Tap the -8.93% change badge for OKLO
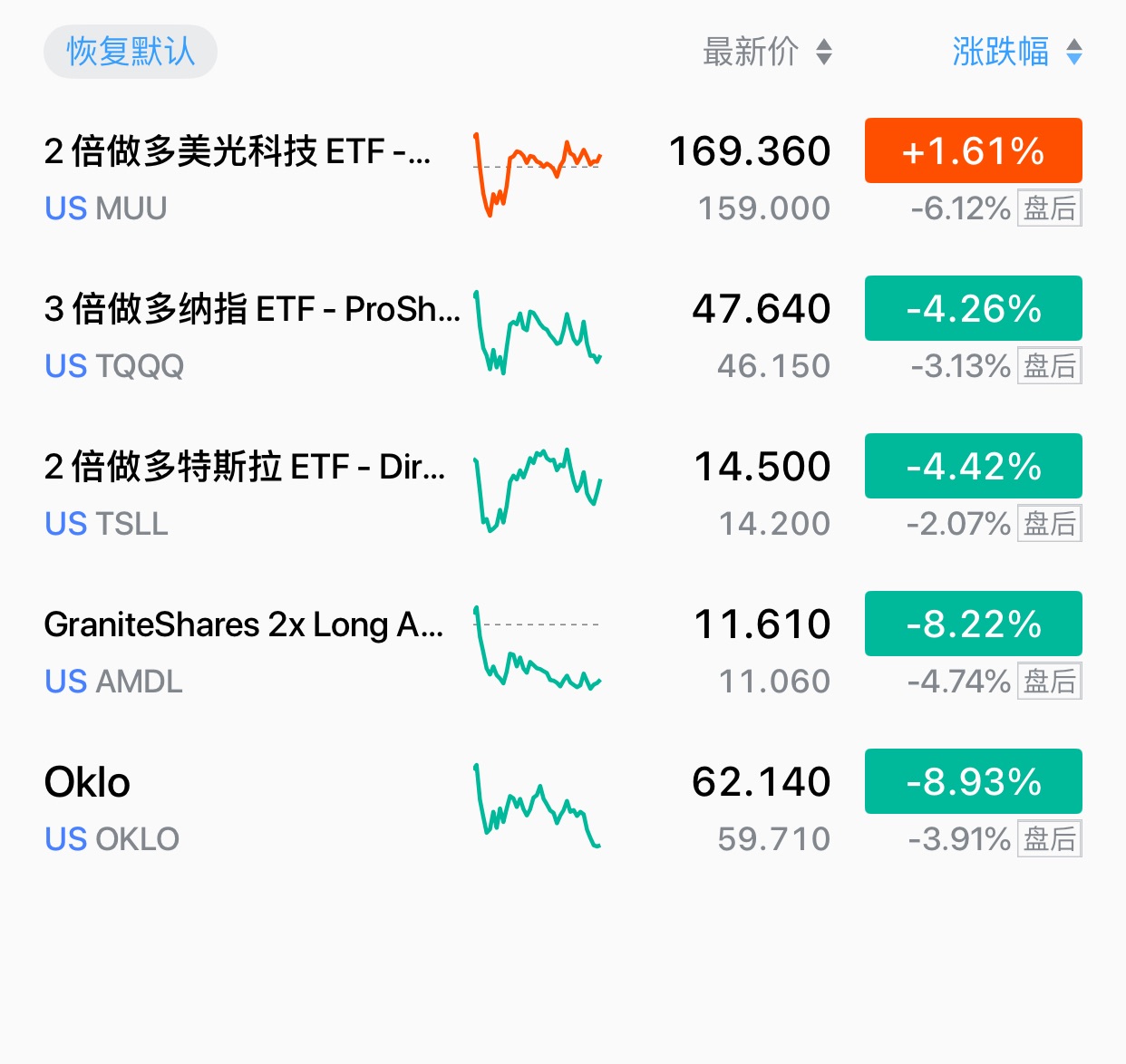The width and height of the screenshot is (1126, 1064). click(x=973, y=781)
